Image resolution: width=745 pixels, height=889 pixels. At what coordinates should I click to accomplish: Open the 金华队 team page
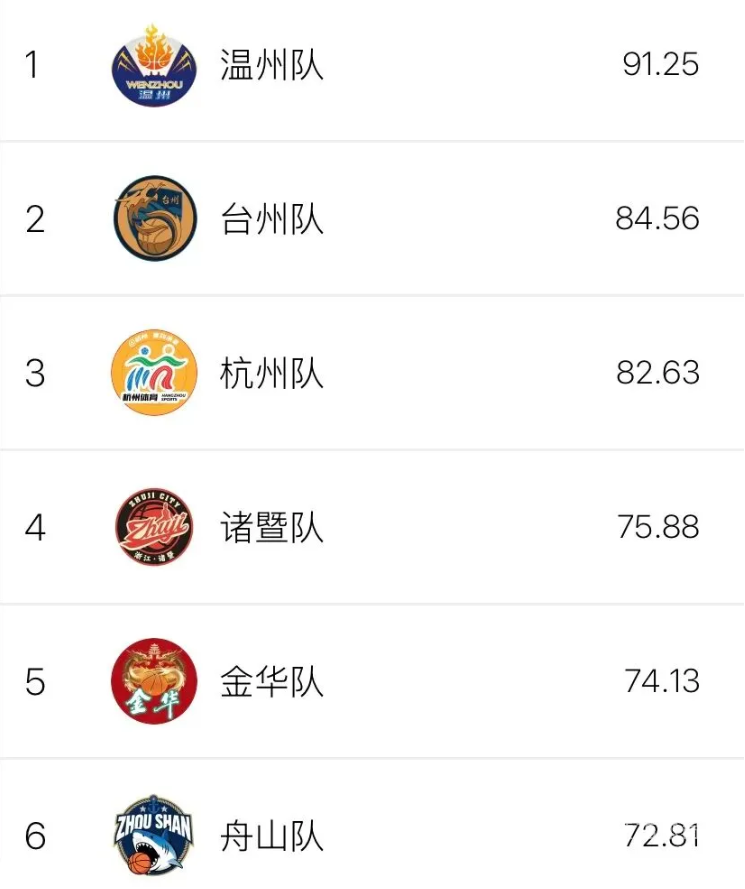point(270,681)
